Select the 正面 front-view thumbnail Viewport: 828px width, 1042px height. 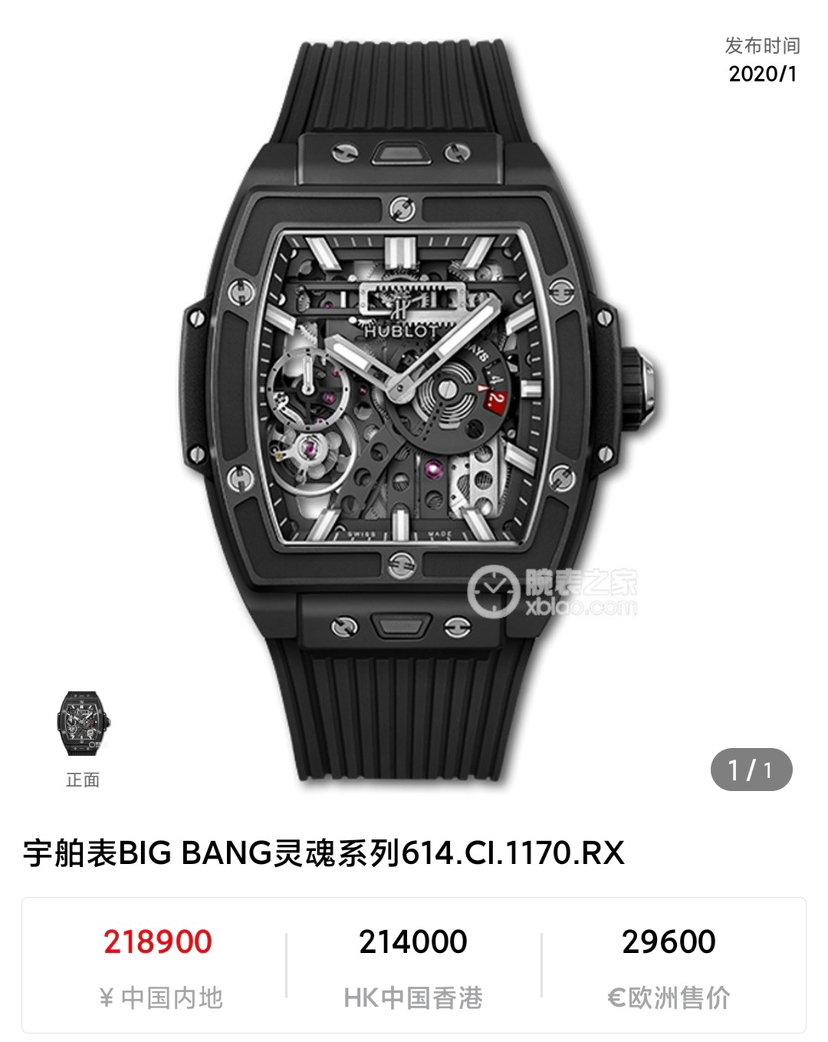83,723
